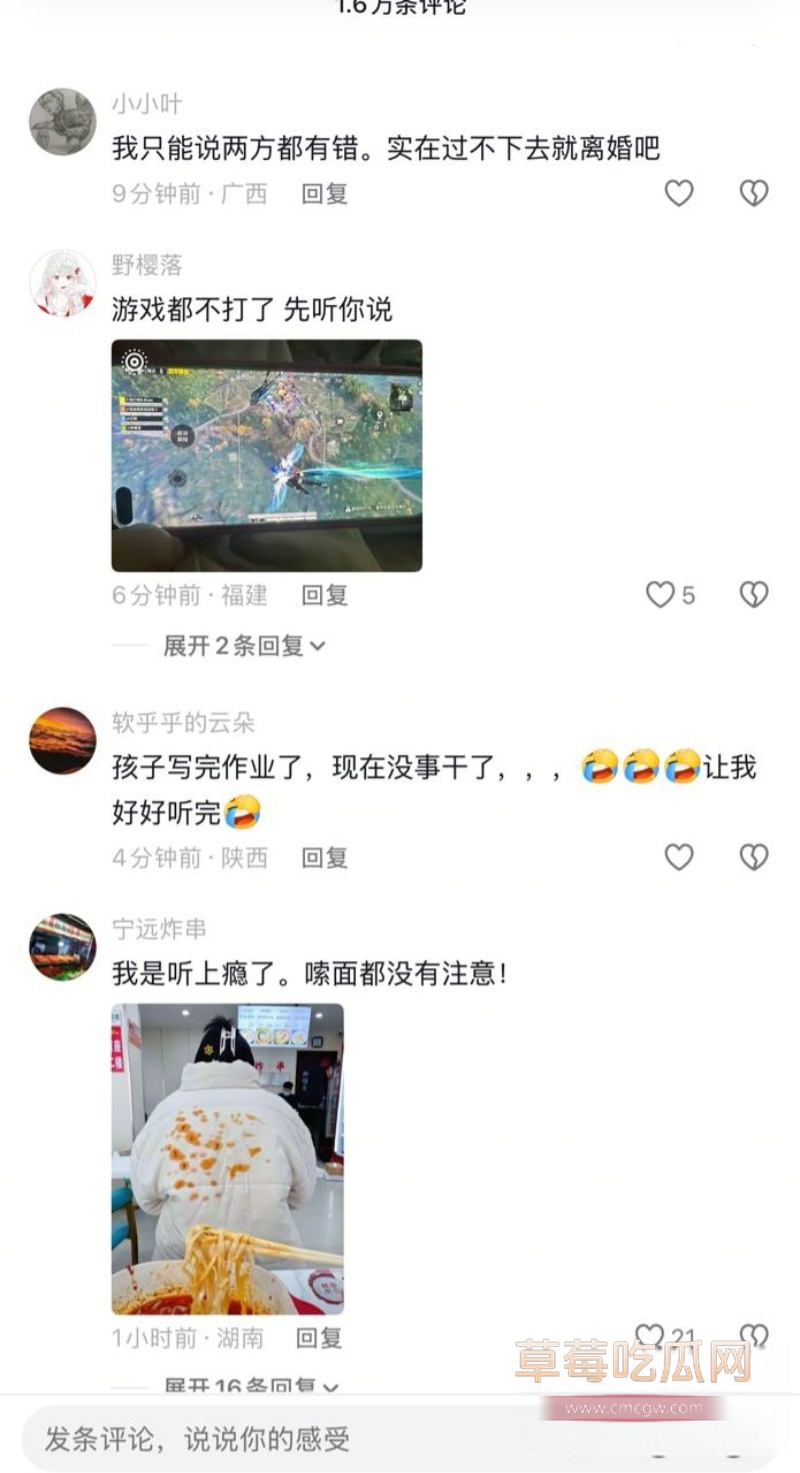Screen dimensions: 800x1473
Task: Click the dislike icon on 野樱落's comment
Action: tap(753, 594)
